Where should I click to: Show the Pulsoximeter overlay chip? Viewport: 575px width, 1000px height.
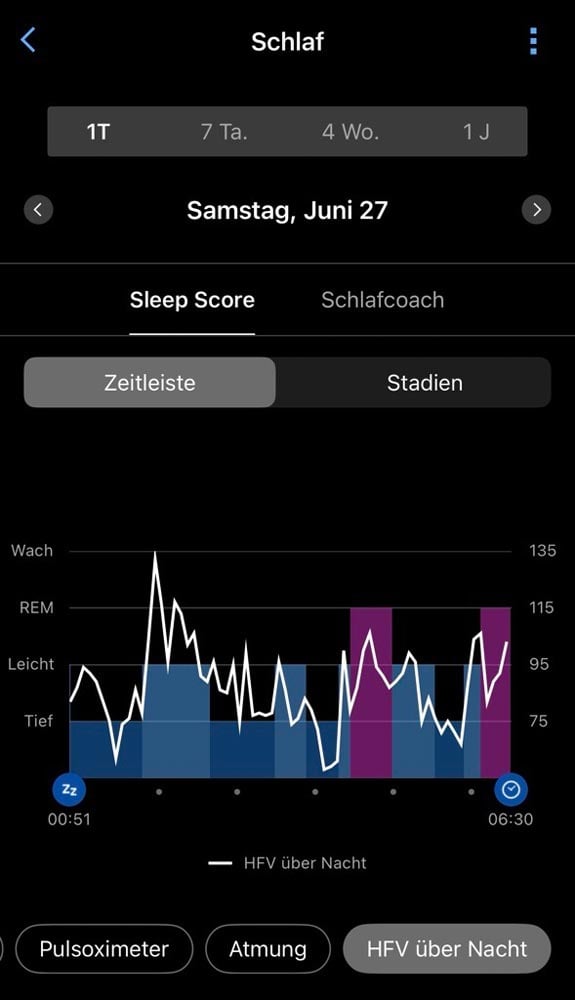pos(104,949)
